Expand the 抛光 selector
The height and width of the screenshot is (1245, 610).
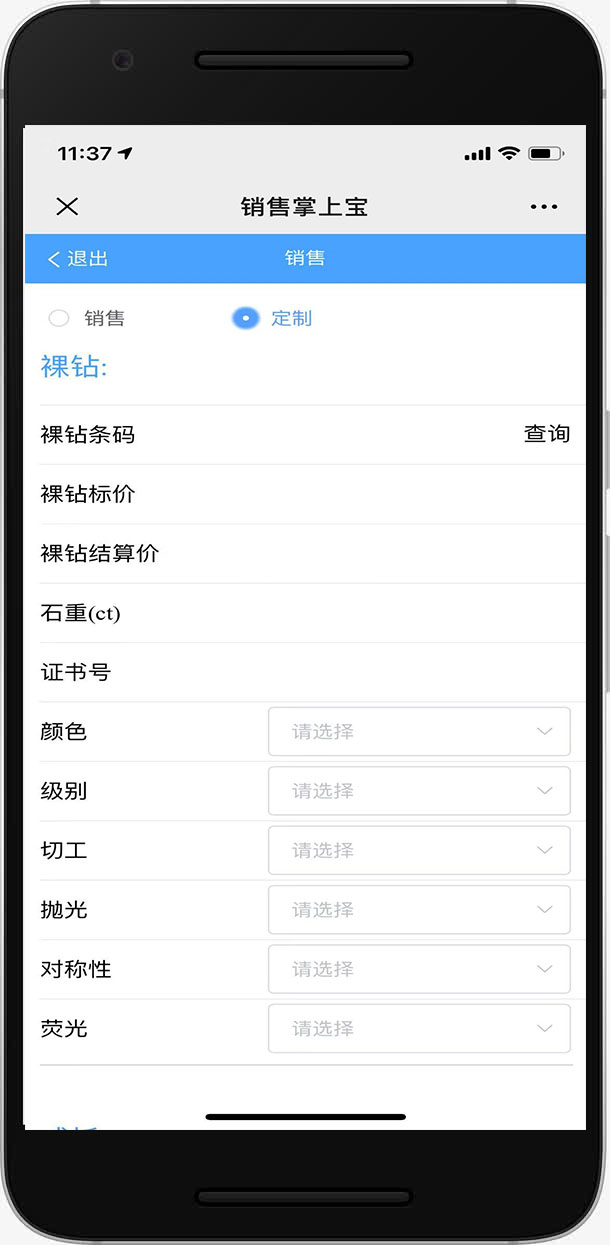point(419,910)
